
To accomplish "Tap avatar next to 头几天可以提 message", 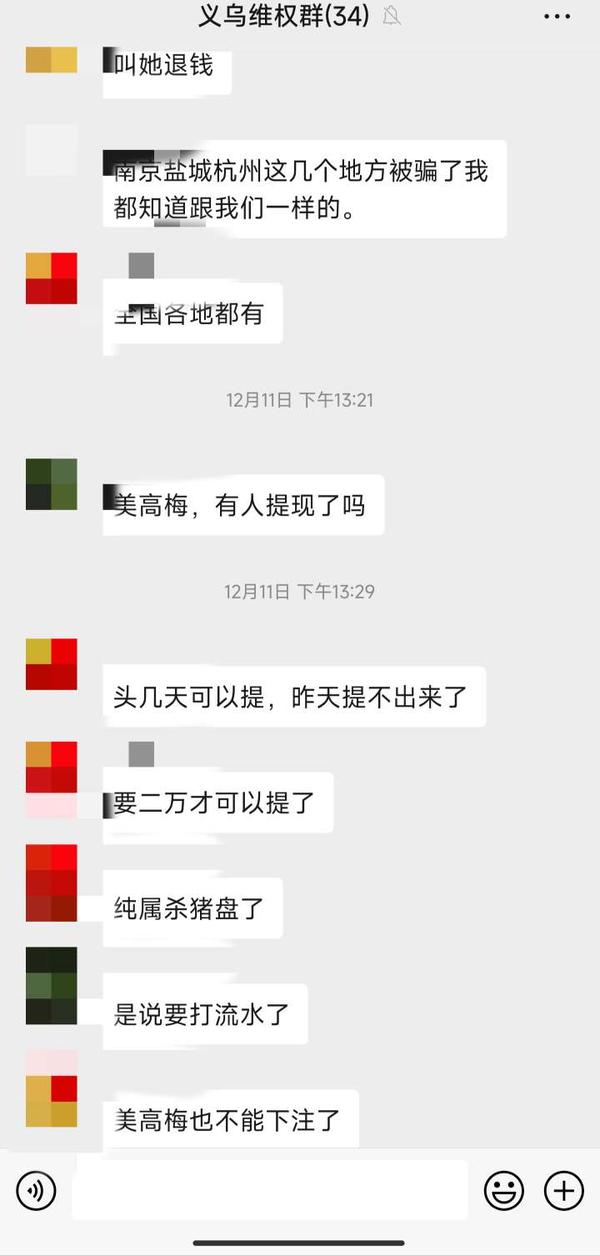I will [x=51, y=664].
